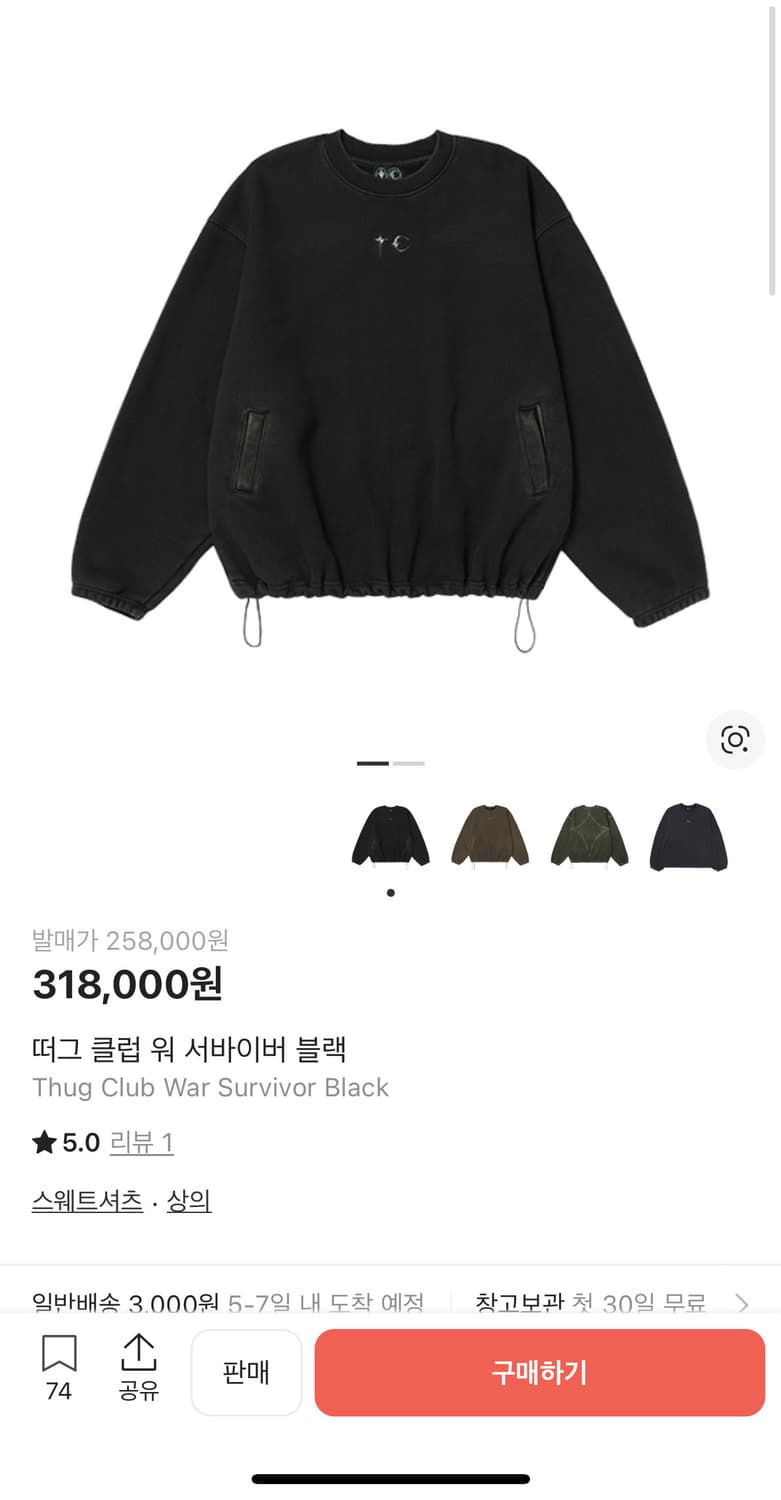The image size is (781, 1500).
Task: Click the star rating icon
Action: pyautogui.click(x=42, y=1142)
